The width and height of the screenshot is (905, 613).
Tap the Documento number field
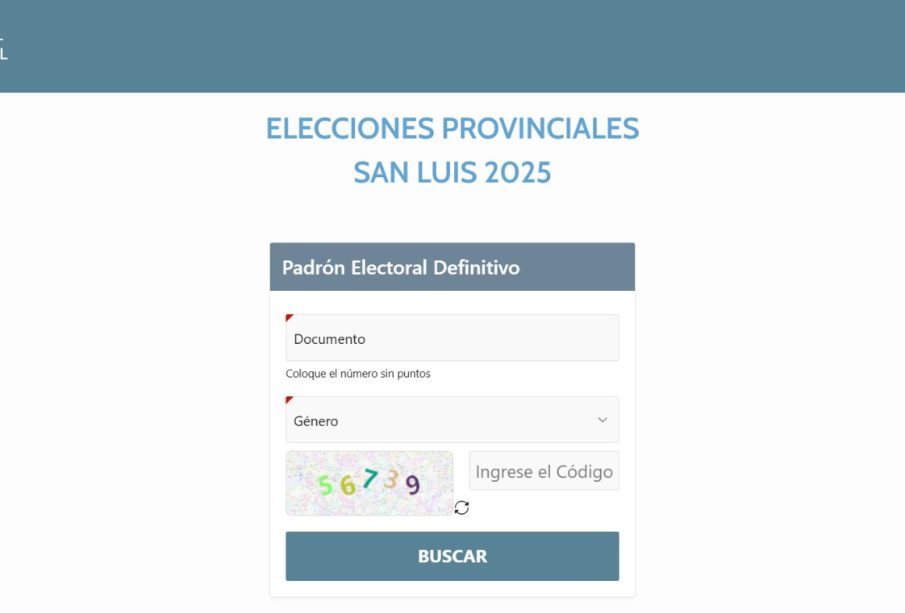(452, 338)
